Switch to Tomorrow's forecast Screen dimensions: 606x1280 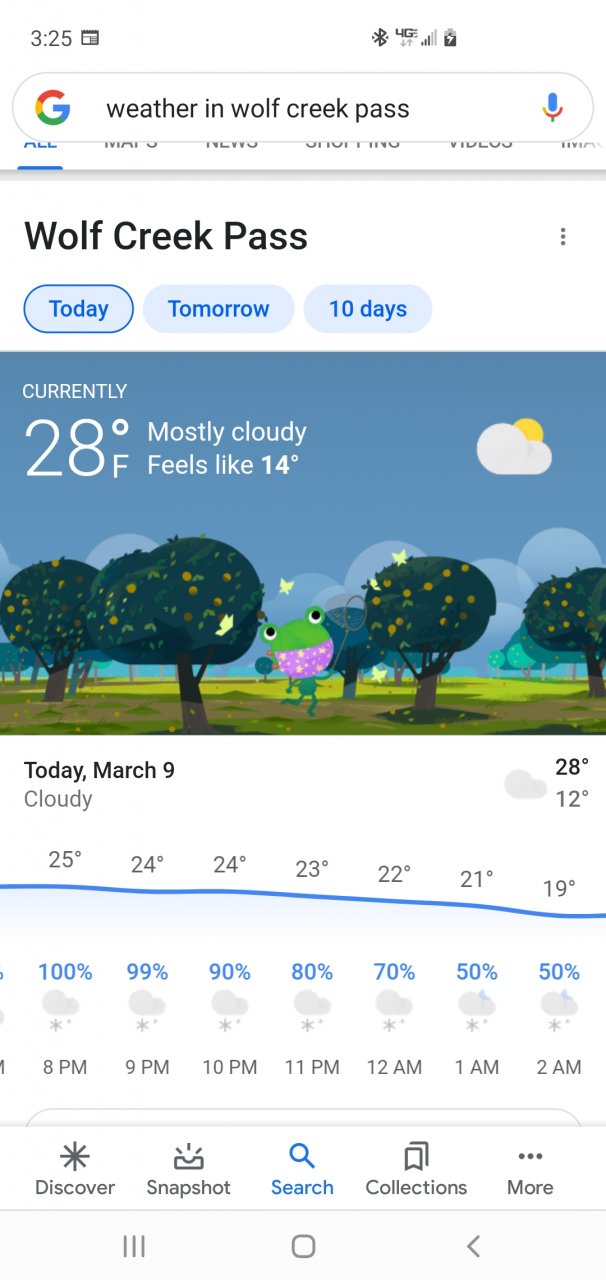point(218,309)
